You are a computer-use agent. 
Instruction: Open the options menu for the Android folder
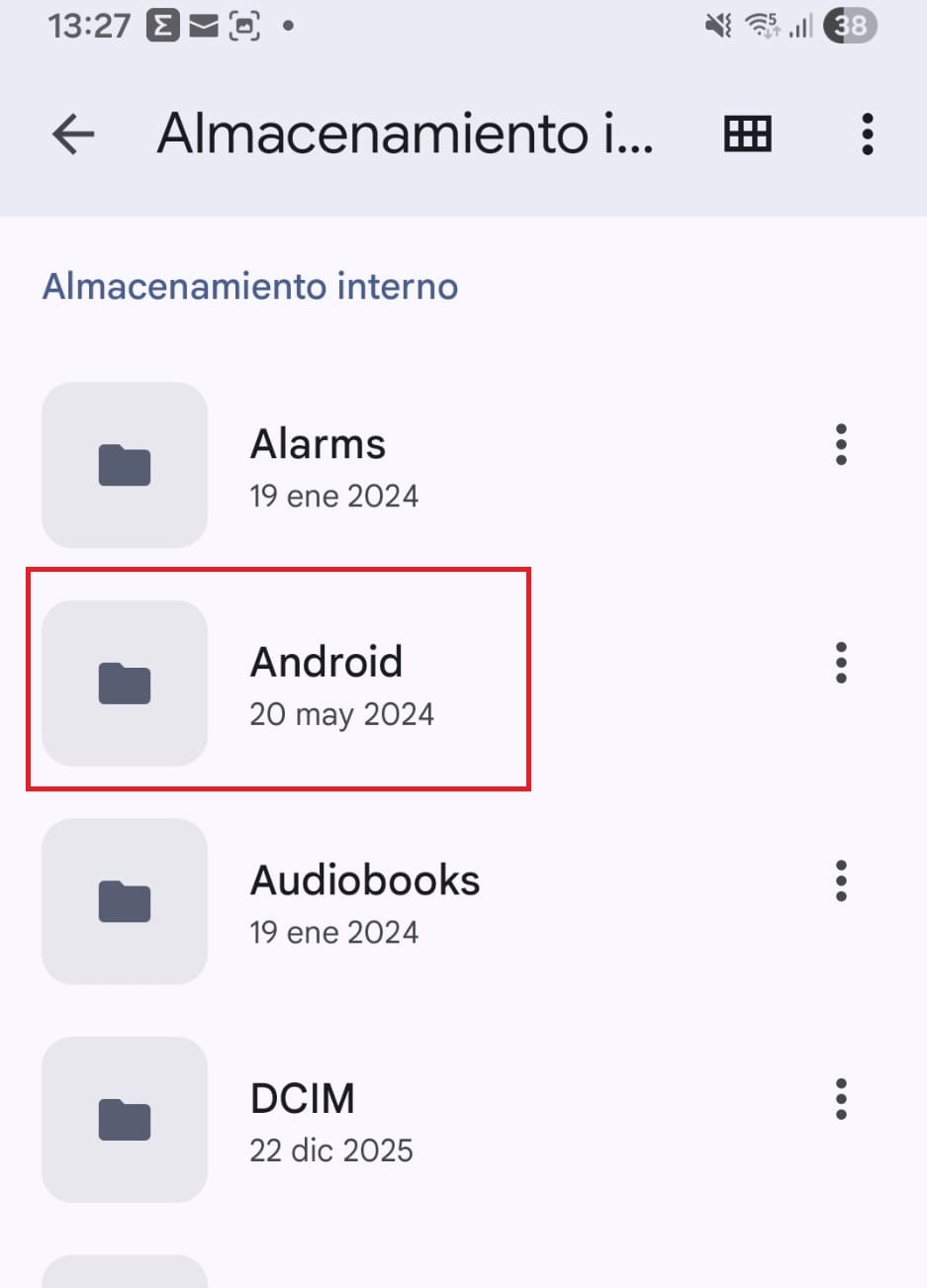(841, 663)
